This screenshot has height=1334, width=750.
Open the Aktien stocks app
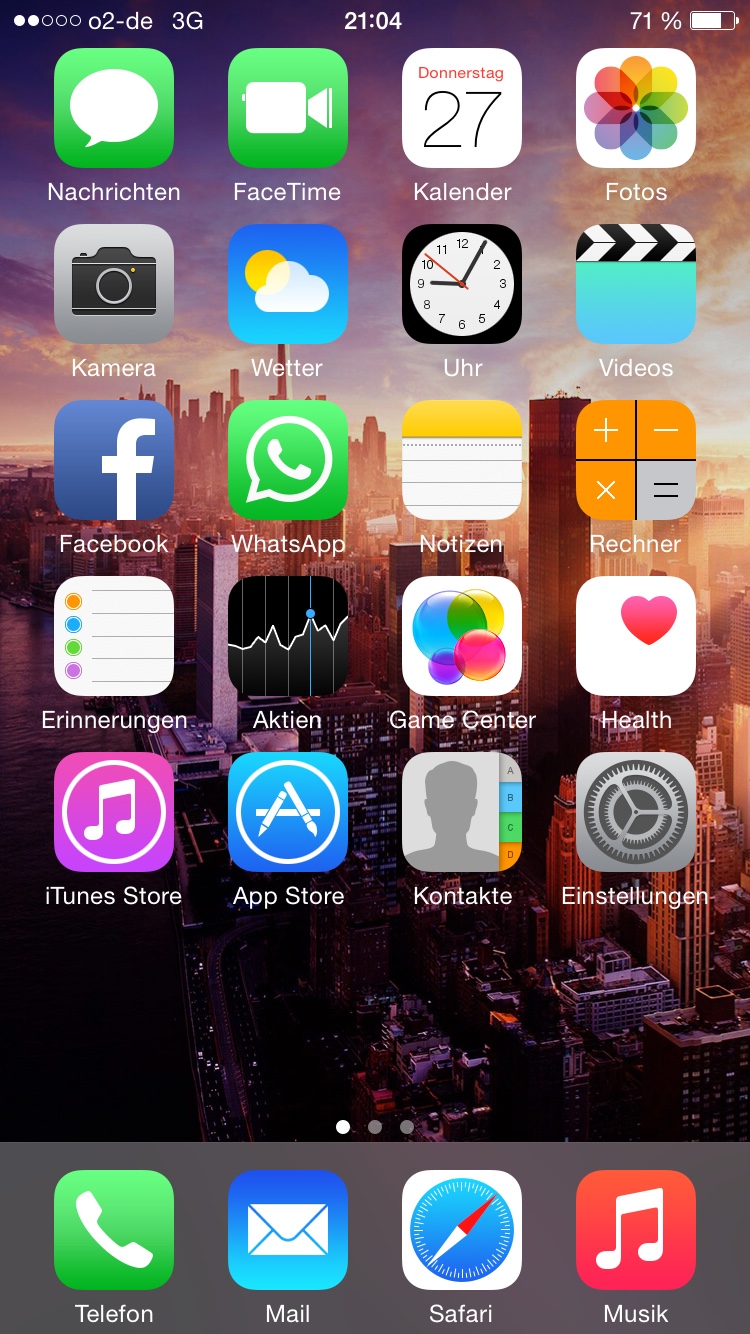288,636
